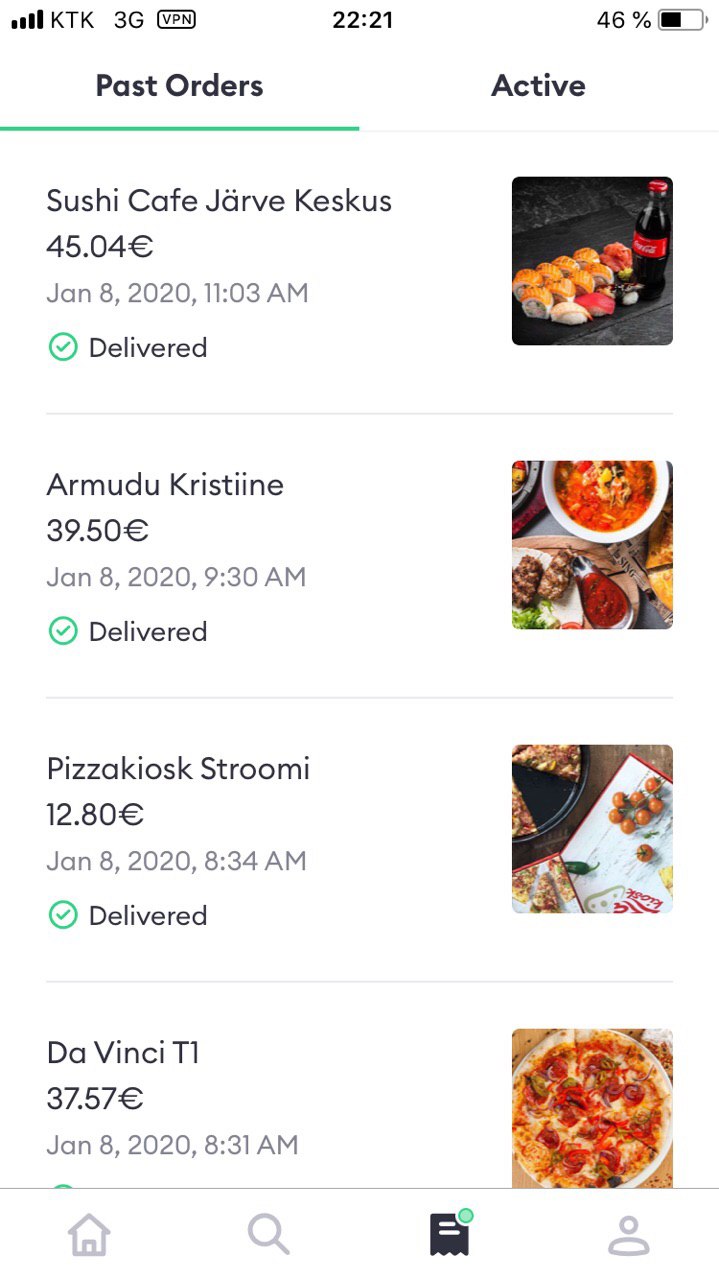The height and width of the screenshot is (1280, 719).
Task: Open the Armudu Kristiine order details
Action: tap(359, 555)
